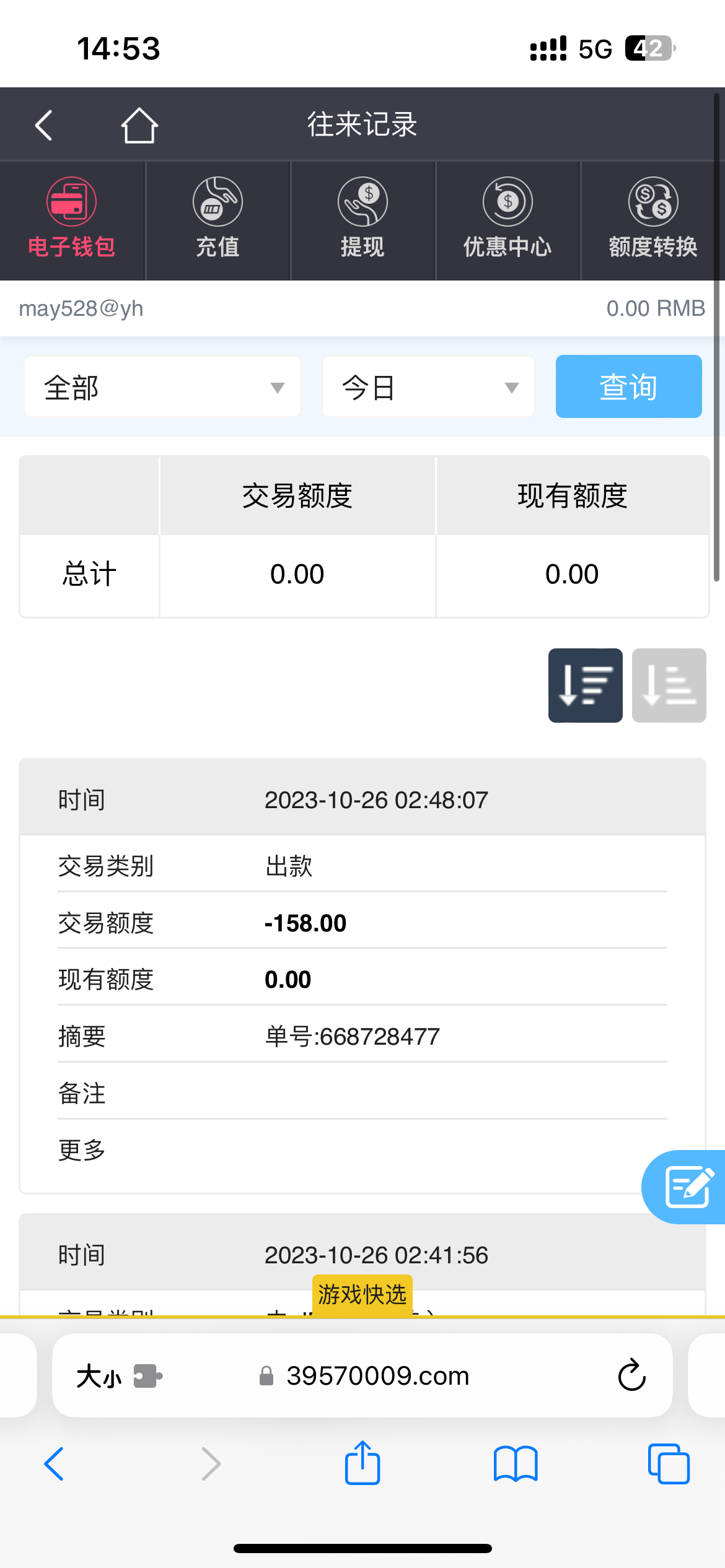Share this page from Safari toolbar
725x1568 pixels.
[362, 1464]
